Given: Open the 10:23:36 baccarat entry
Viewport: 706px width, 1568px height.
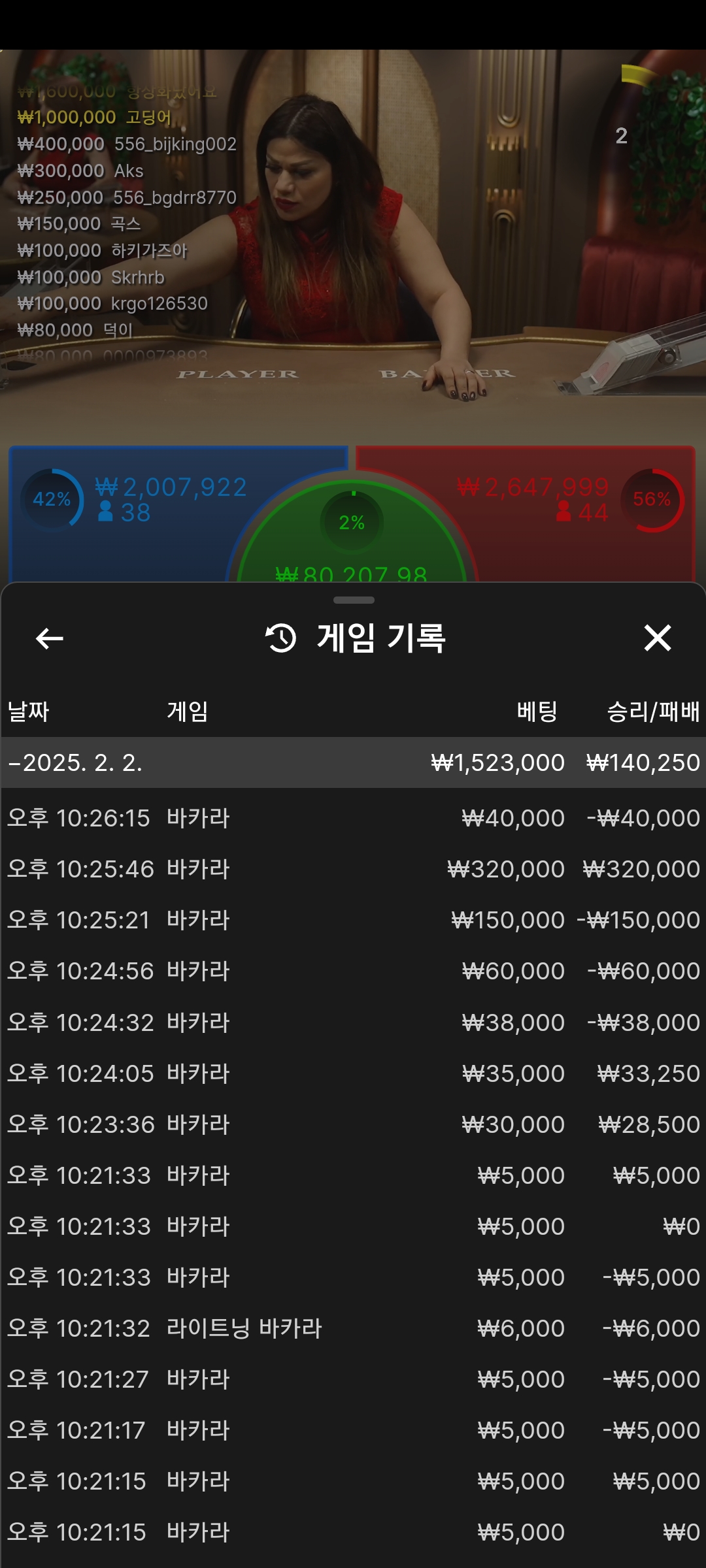Looking at the screenshot, I should pyautogui.click(x=353, y=1124).
